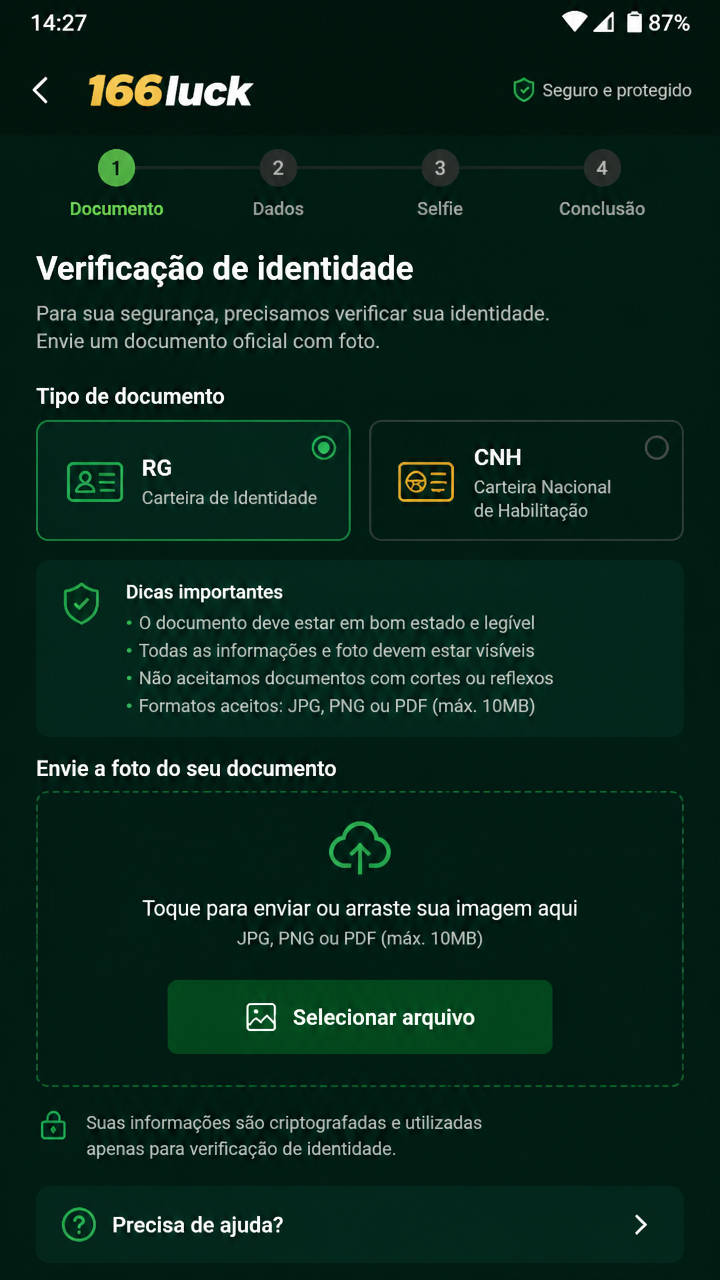Open the Precisa de ajuda? row
The width and height of the screenshot is (720, 1280).
pyautogui.click(x=360, y=1224)
